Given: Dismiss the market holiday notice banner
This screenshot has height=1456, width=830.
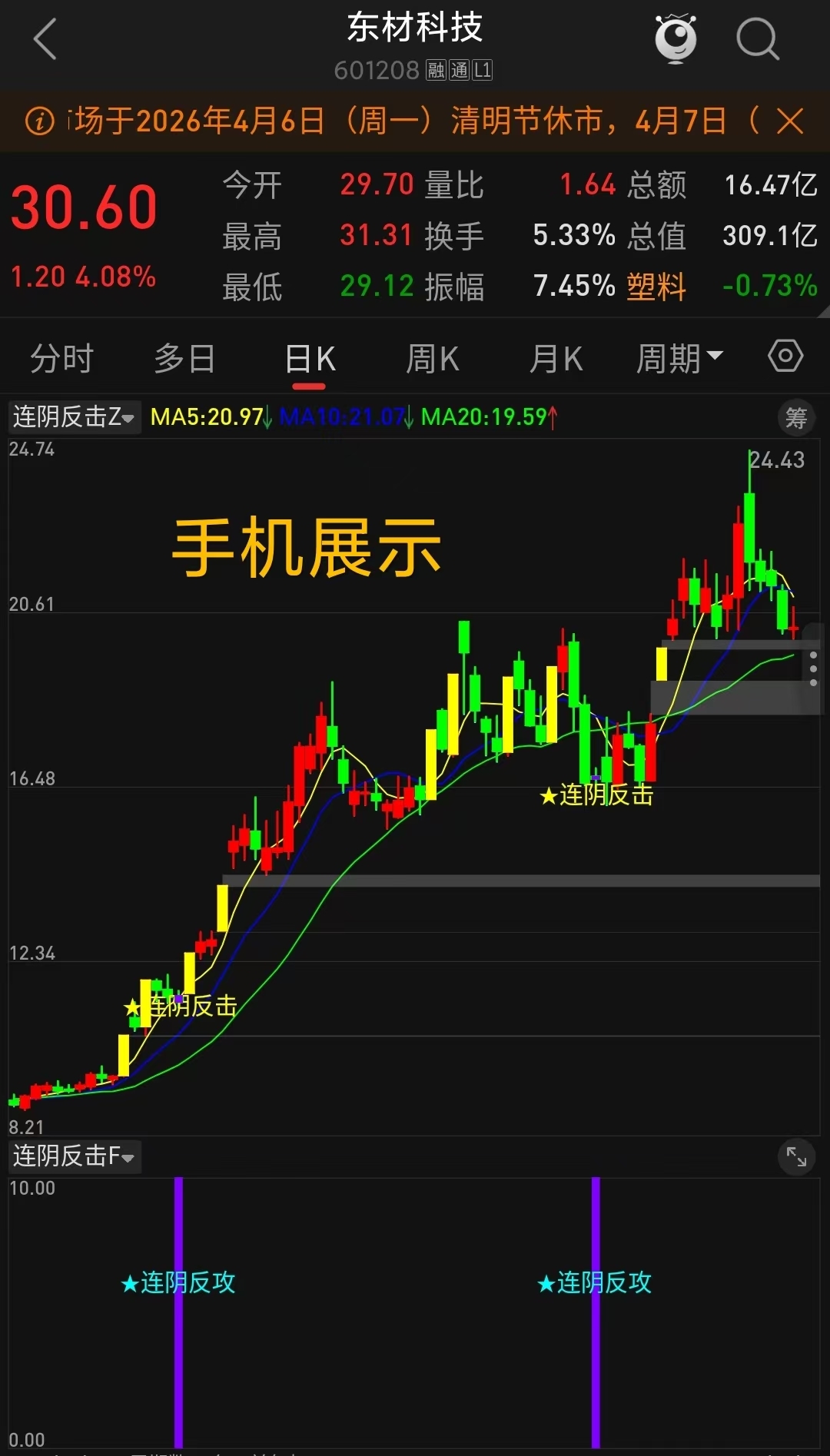Looking at the screenshot, I should coord(789,121).
